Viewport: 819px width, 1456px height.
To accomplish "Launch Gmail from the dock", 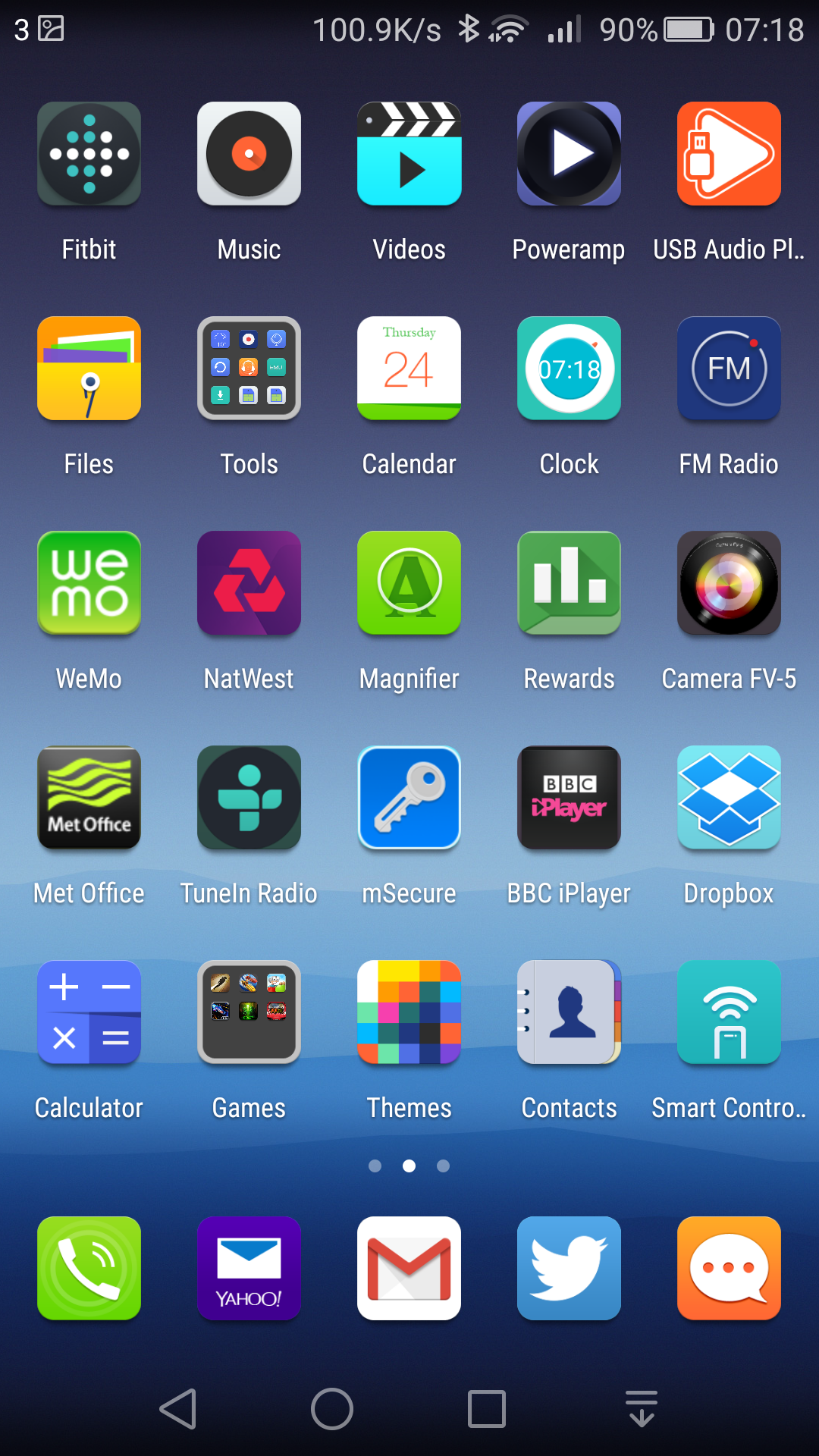I will coord(409,1269).
